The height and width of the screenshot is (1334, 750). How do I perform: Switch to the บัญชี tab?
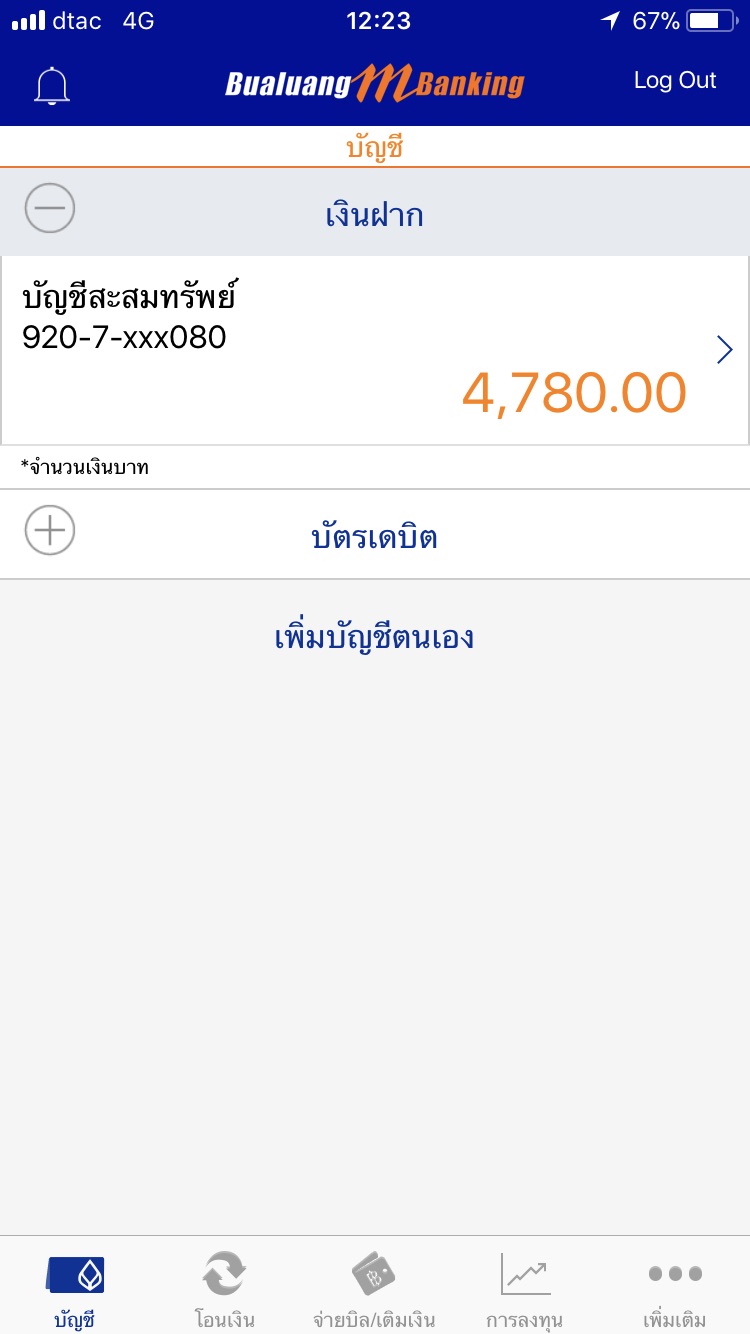(75, 1290)
